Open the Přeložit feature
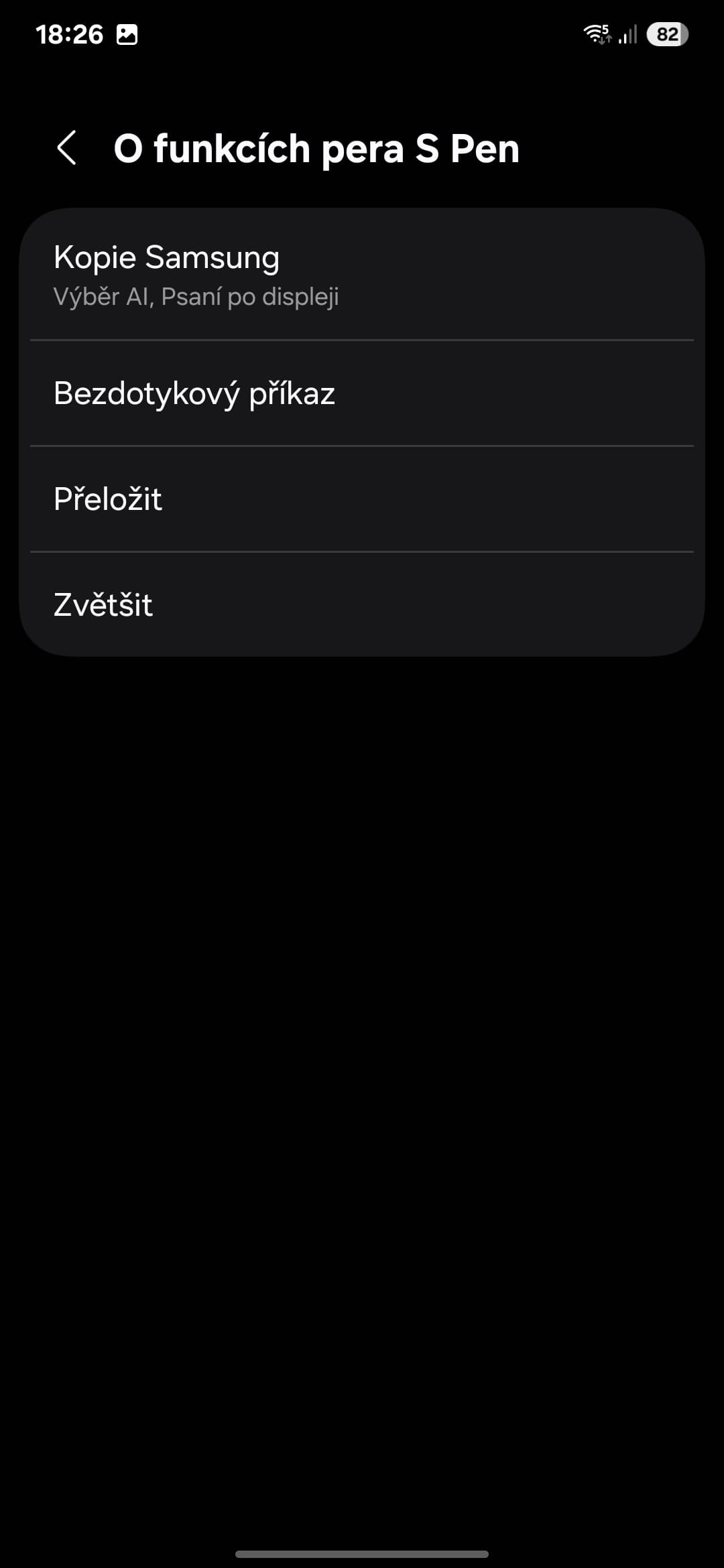724x1568 pixels. click(x=362, y=499)
